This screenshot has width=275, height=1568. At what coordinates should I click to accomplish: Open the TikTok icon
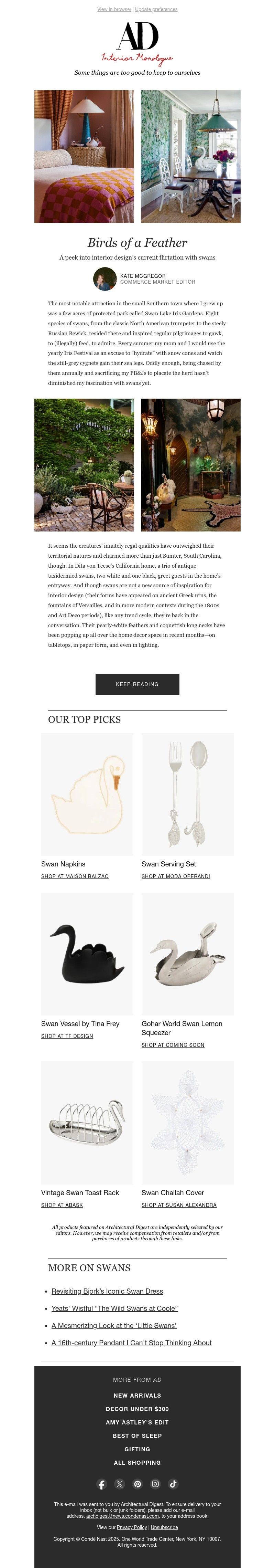pos(173,1484)
